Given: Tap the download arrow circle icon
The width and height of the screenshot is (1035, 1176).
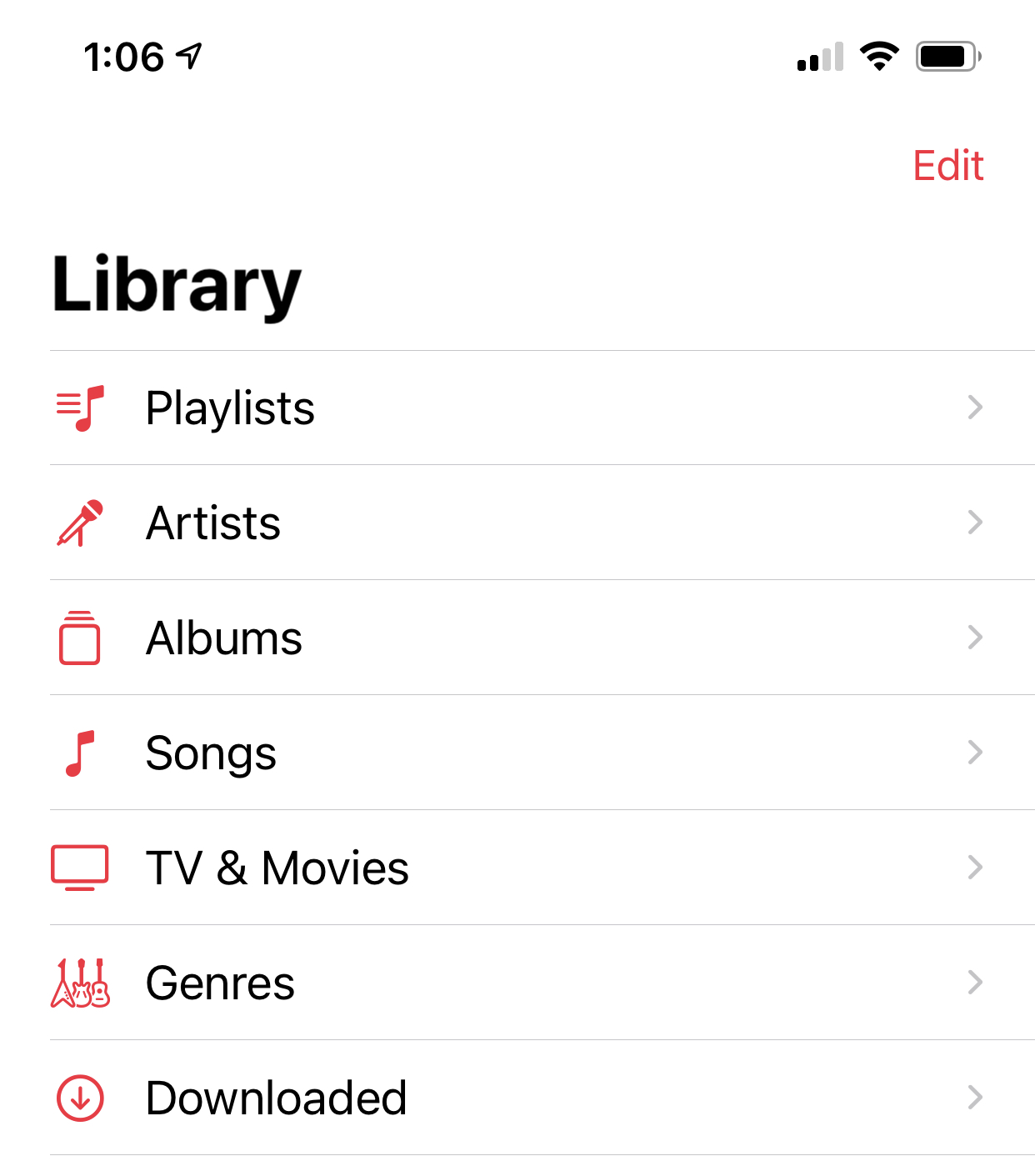Looking at the screenshot, I should point(79,1098).
